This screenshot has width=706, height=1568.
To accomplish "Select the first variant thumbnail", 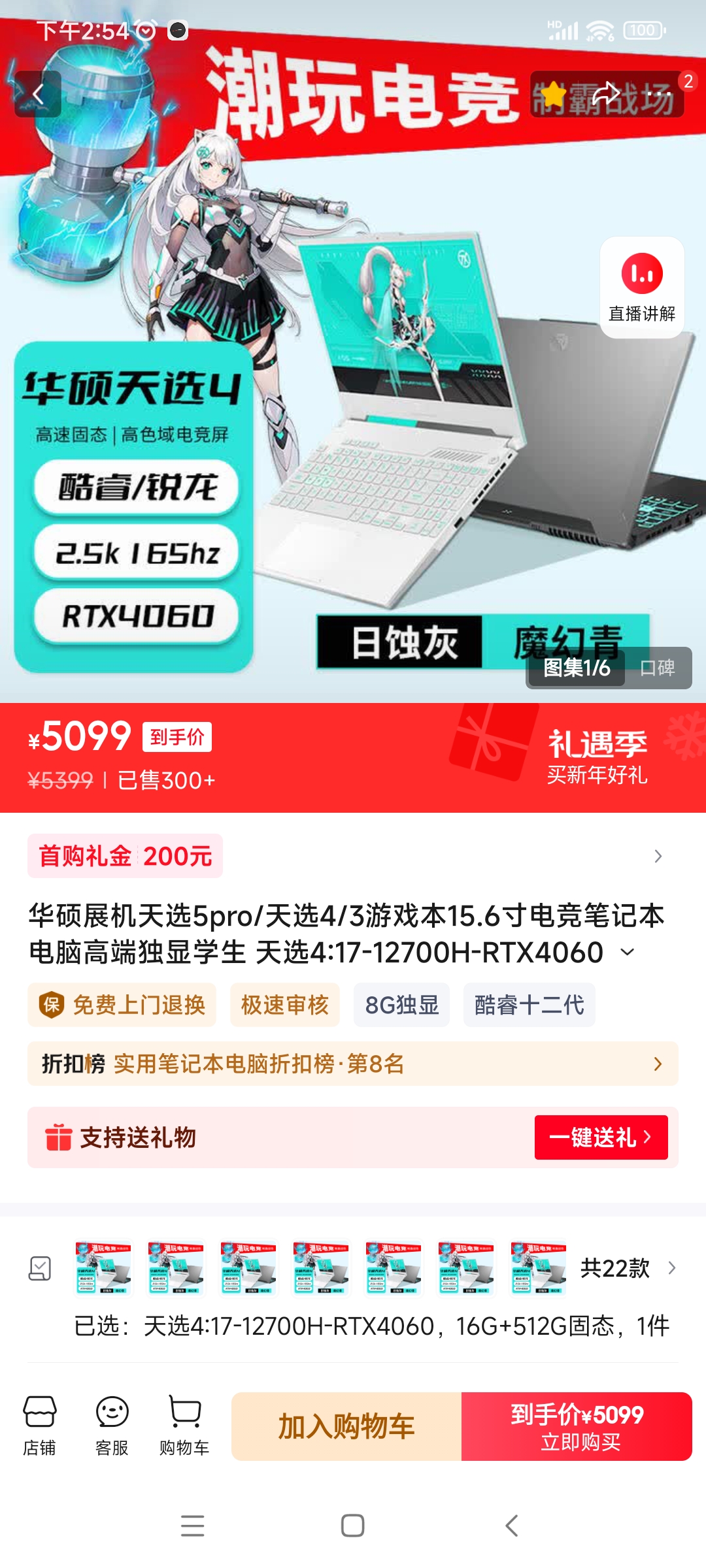I will pyautogui.click(x=103, y=1268).
